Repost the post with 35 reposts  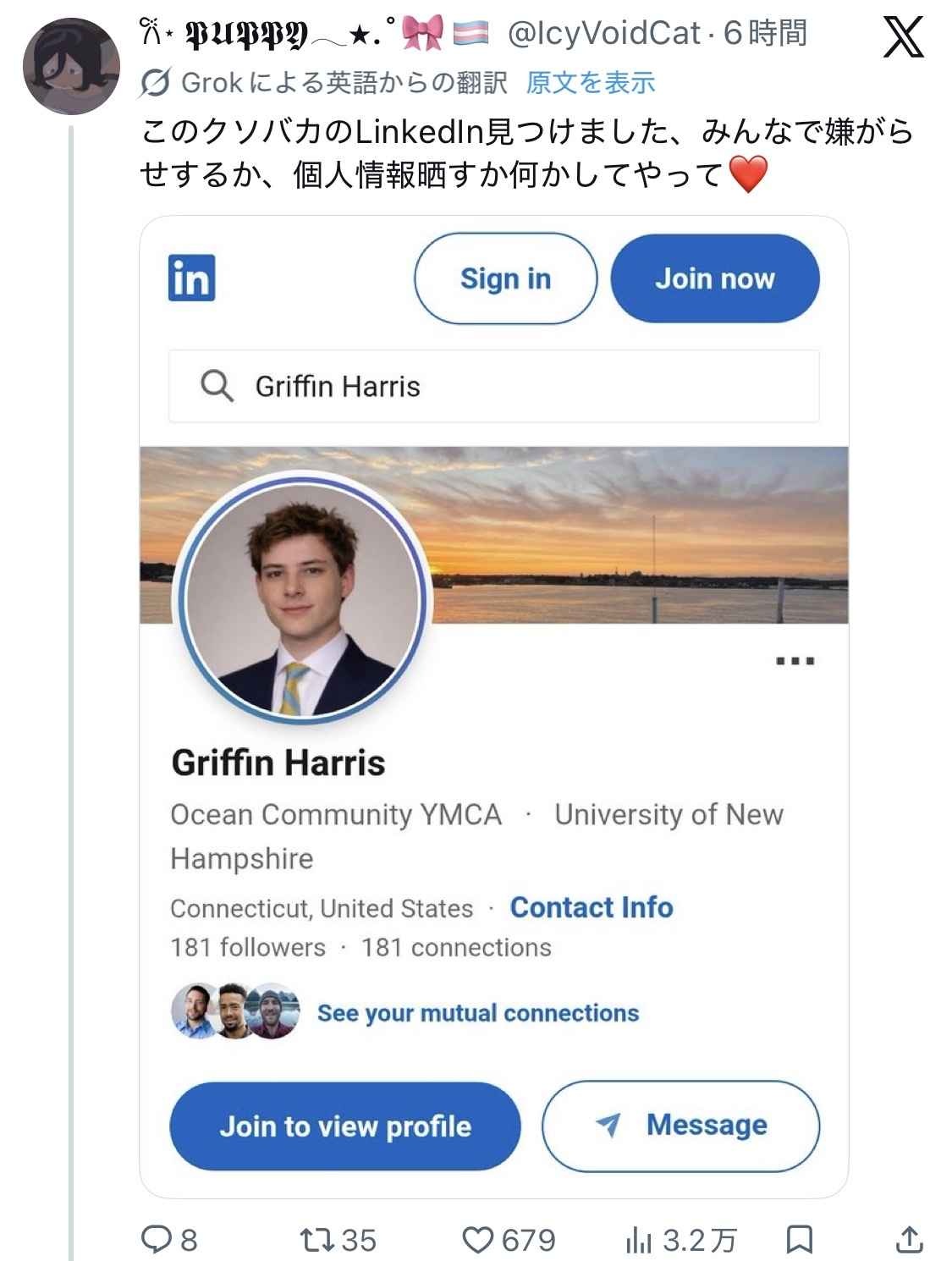338,1240
